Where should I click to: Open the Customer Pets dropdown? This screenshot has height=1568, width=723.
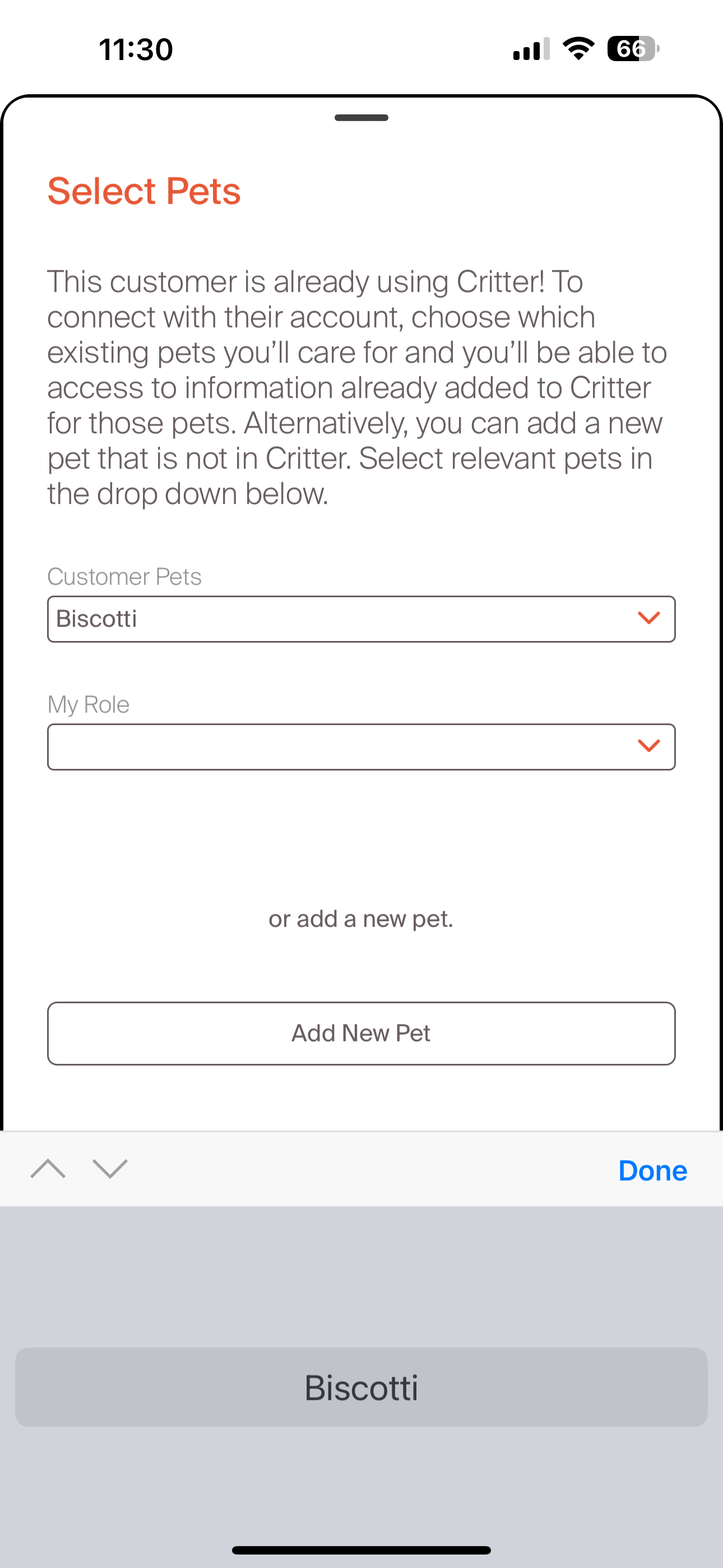point(361,619)
